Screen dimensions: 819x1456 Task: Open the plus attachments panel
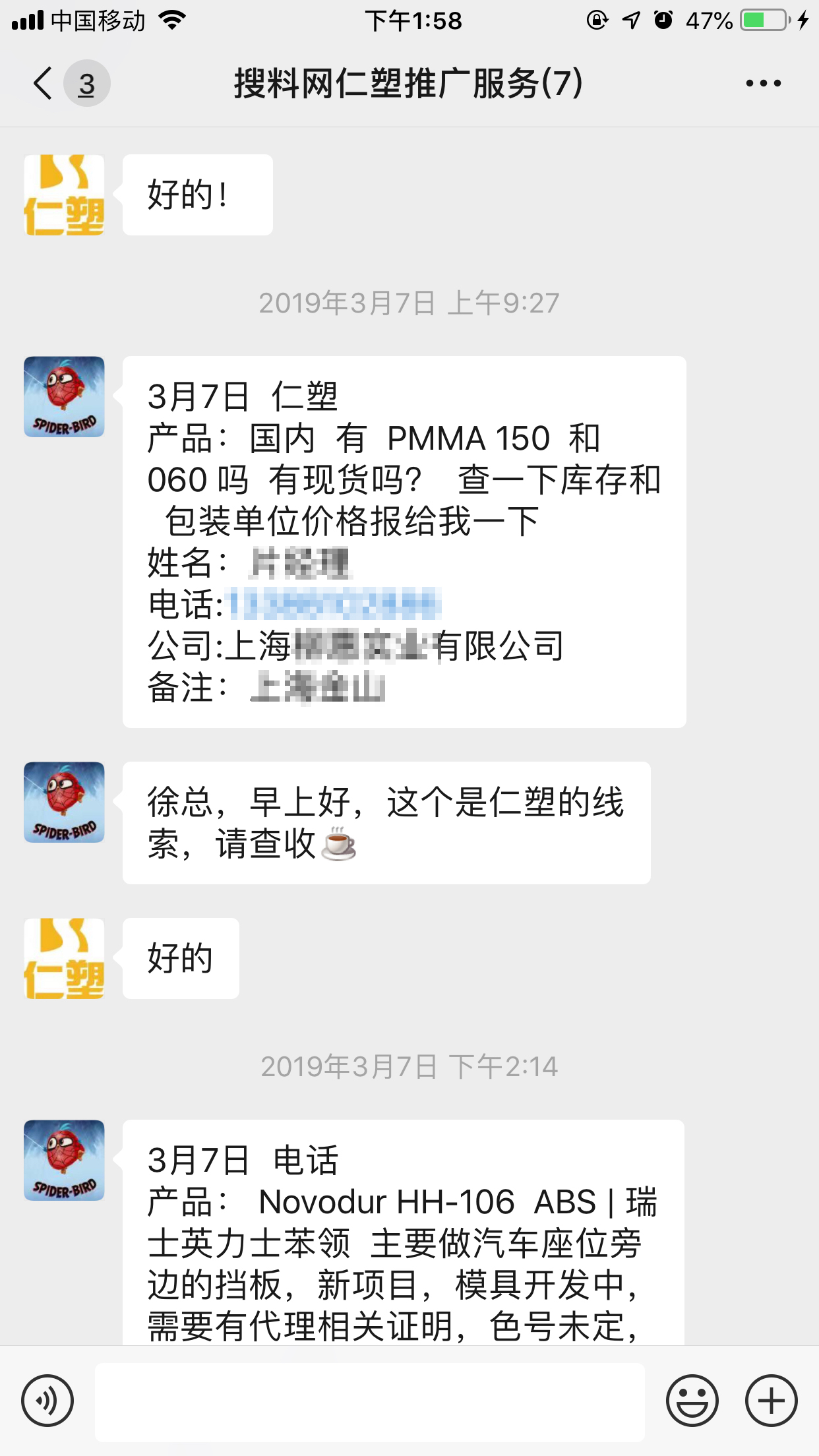pos(771,1400)
